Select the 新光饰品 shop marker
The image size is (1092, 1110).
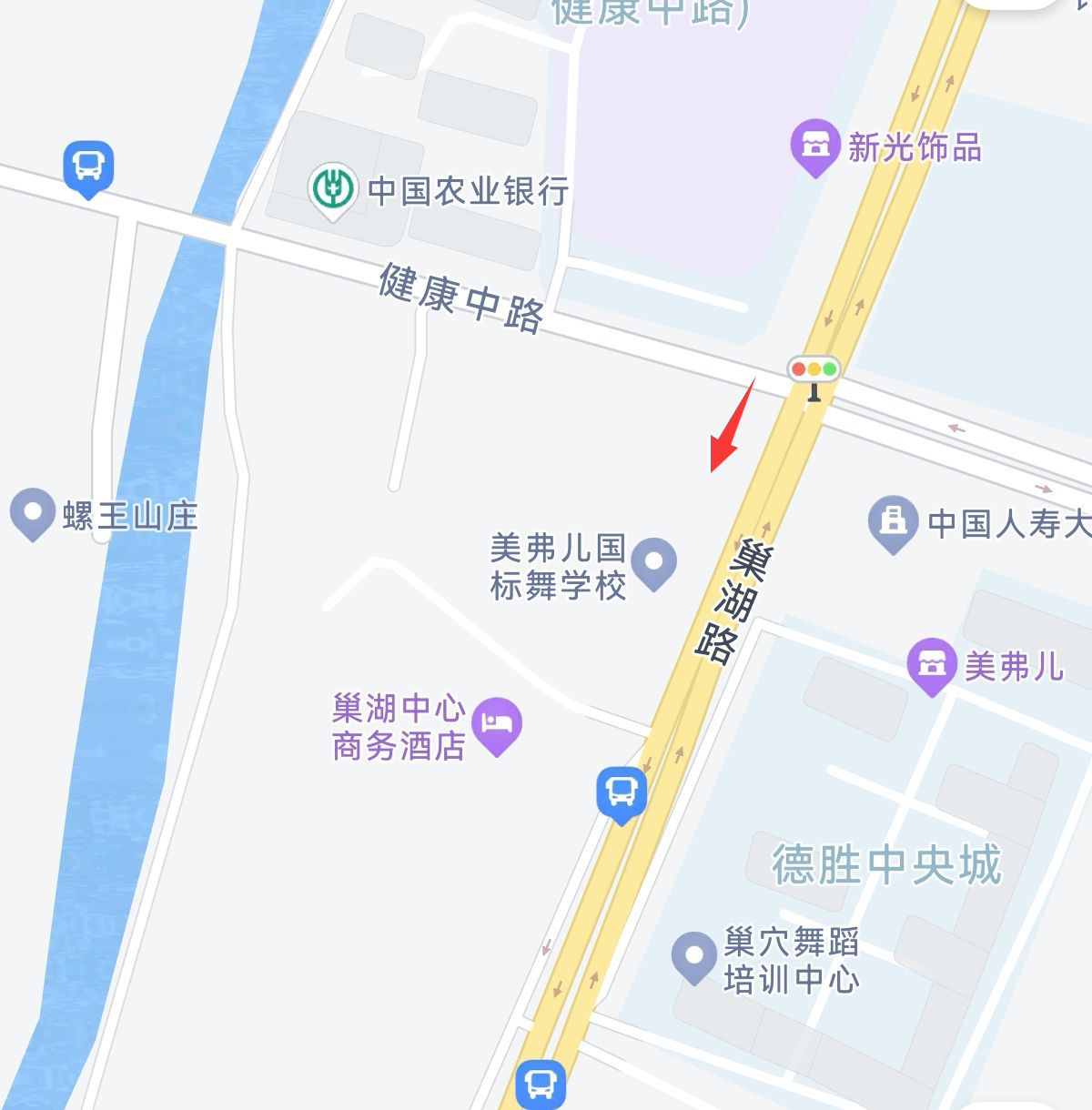pos(814,146)
